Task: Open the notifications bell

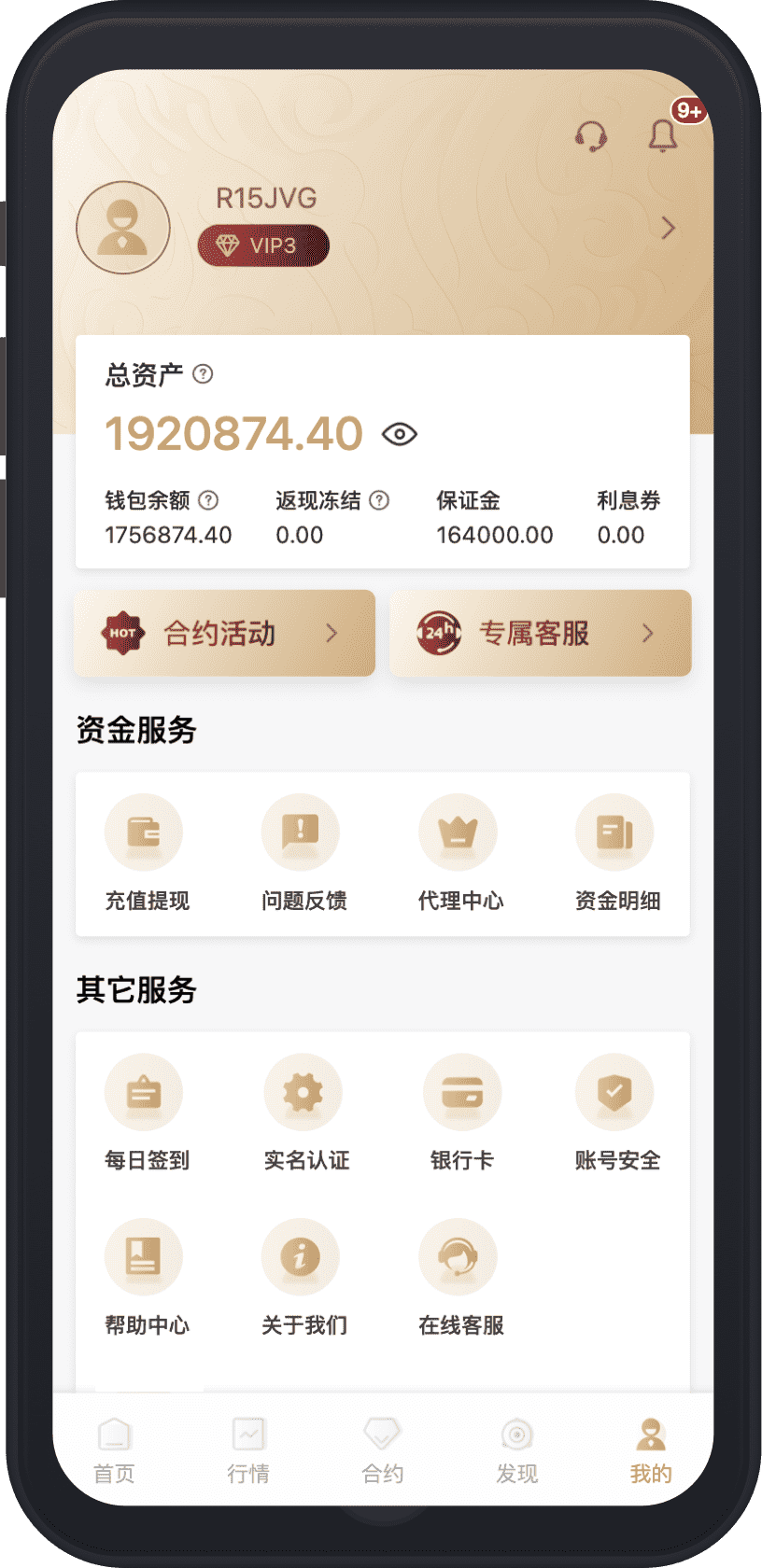Action: pos(663,136)
